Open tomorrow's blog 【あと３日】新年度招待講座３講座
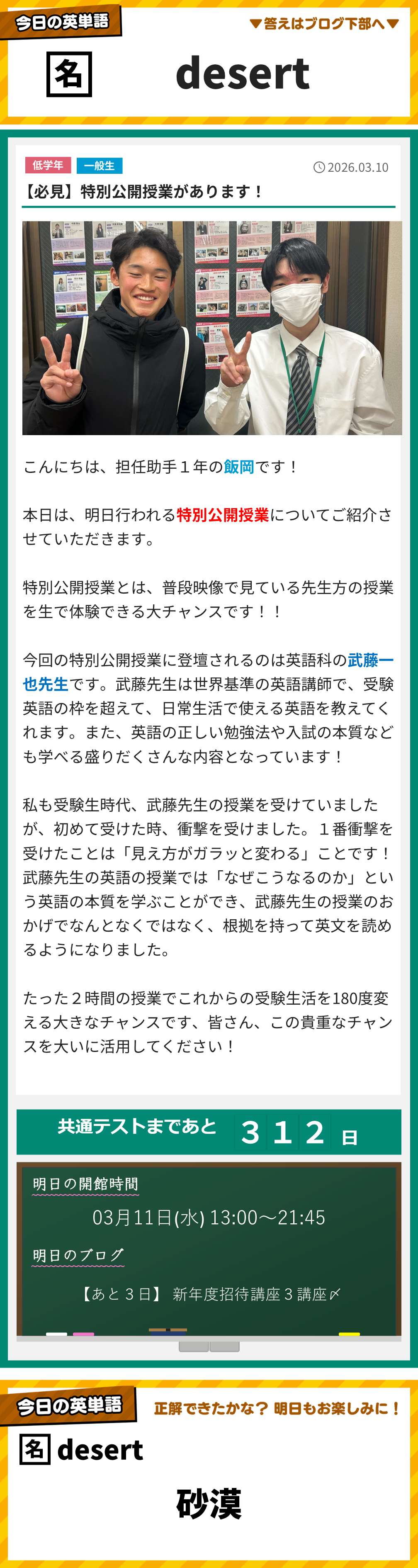Screen dimensions: 418x1568 point(210,1293)
